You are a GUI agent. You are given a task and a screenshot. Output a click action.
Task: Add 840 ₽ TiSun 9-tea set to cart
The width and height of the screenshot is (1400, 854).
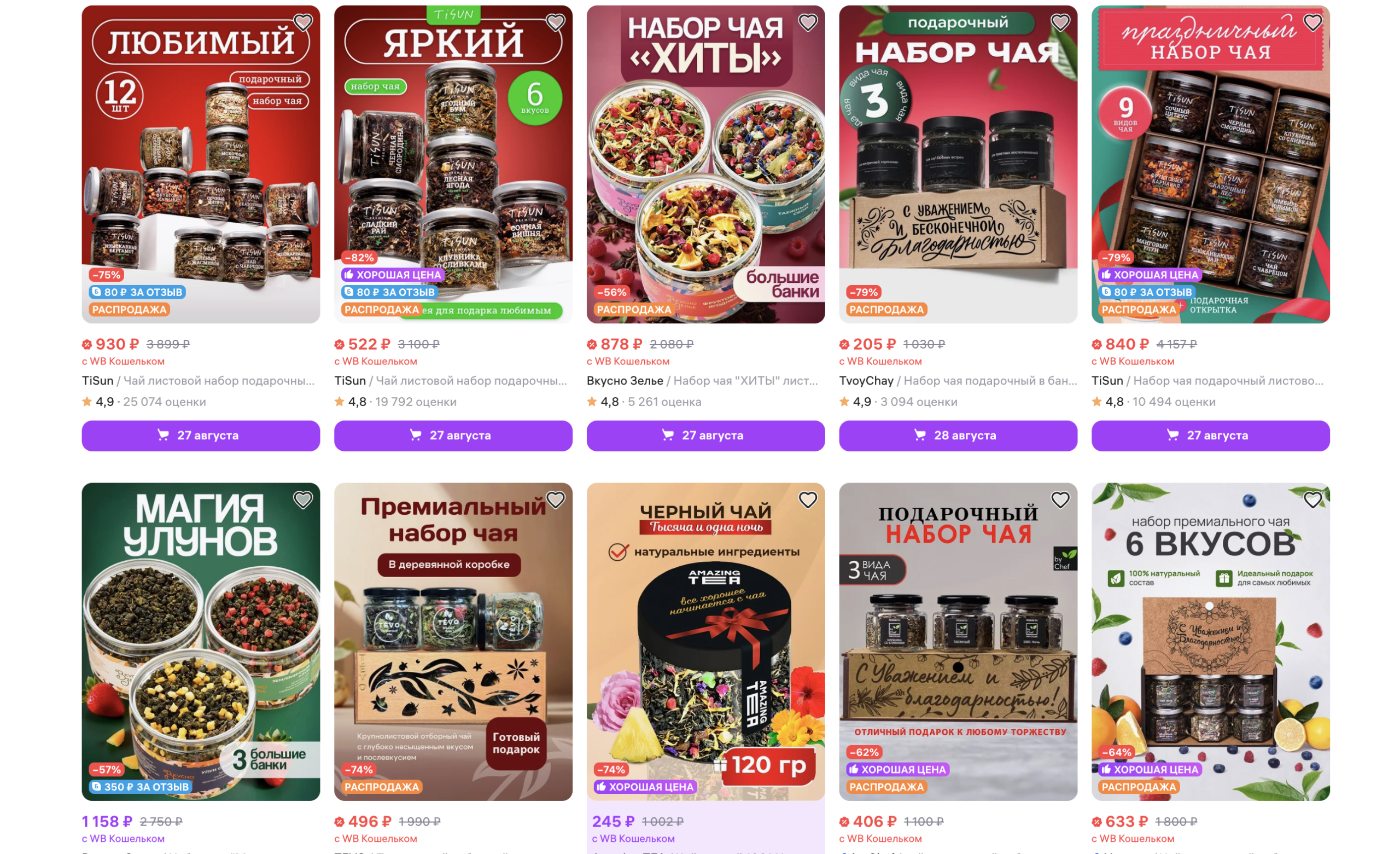(x=1210, y=435)
